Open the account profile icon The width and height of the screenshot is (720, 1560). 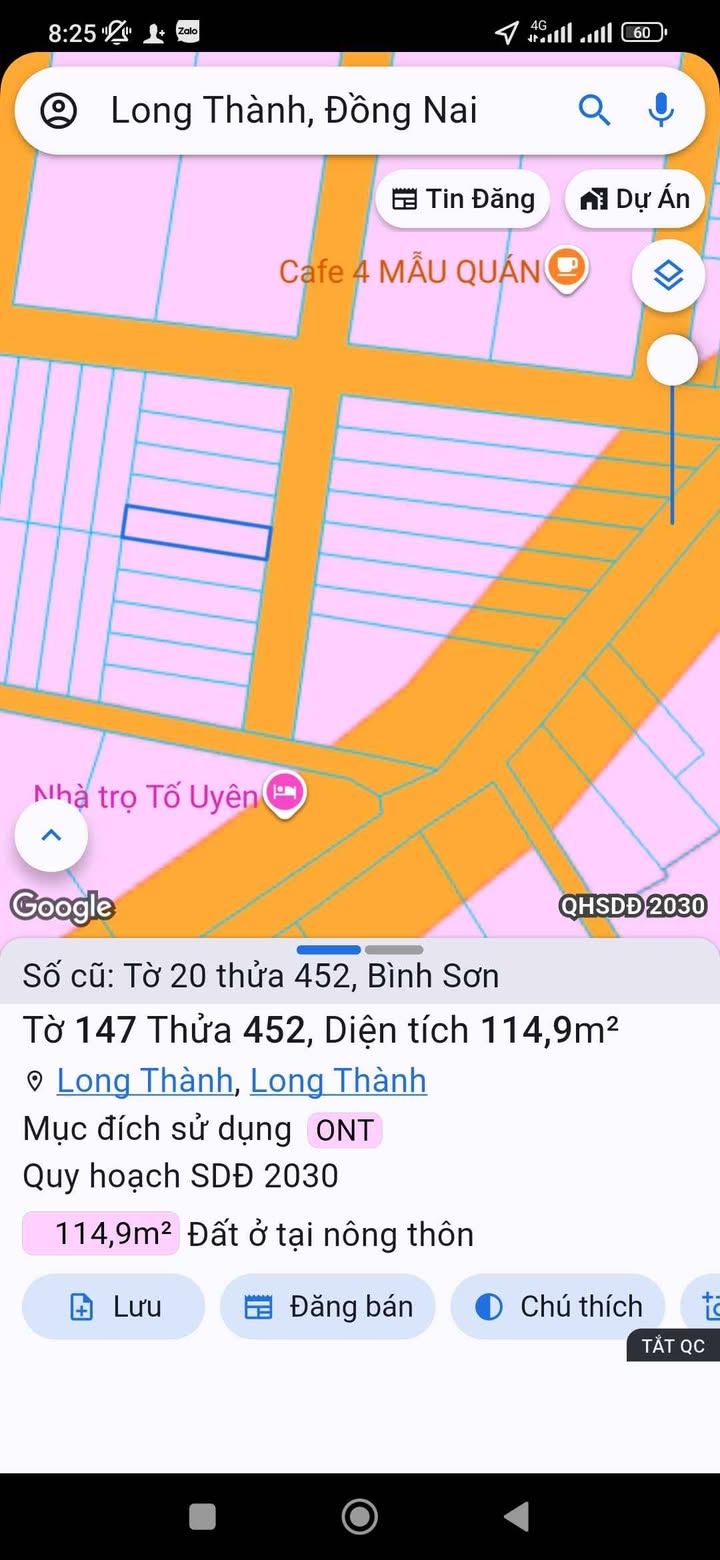point(59,110)
